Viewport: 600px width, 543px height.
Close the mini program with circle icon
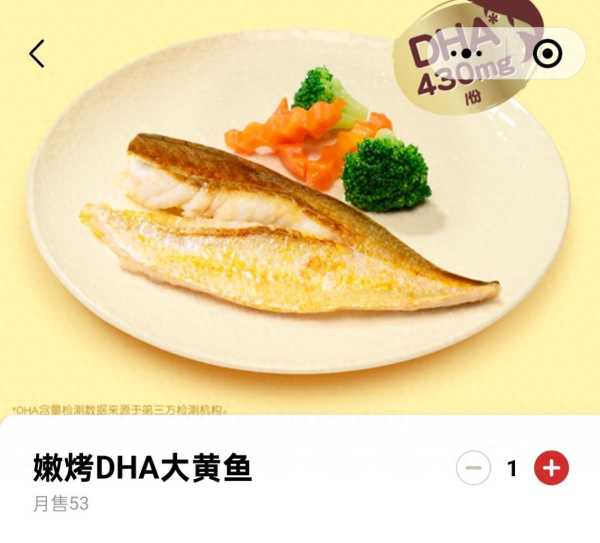547,54
